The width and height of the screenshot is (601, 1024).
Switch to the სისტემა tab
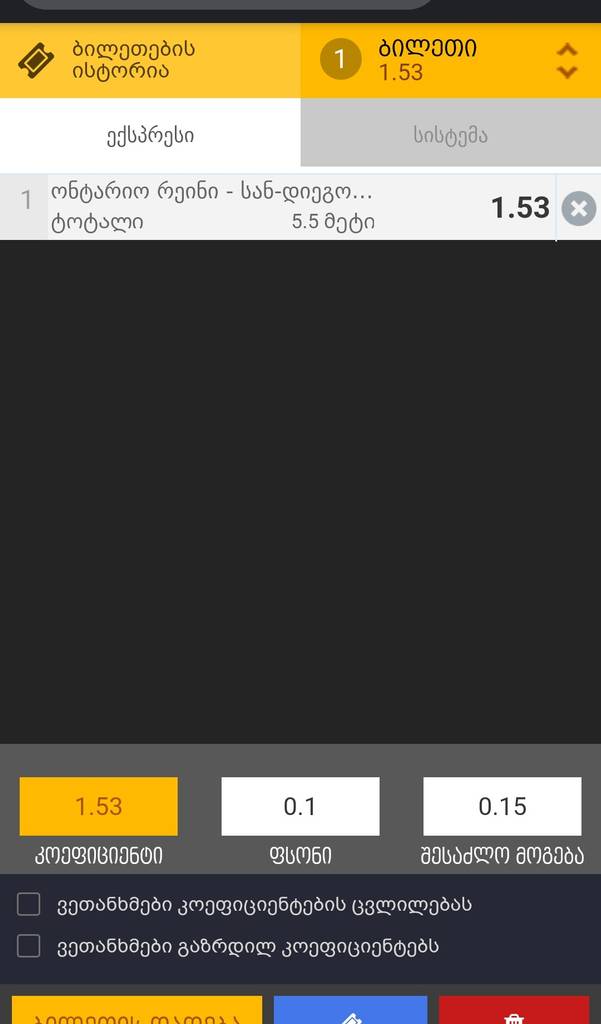(x=450, y=135)
